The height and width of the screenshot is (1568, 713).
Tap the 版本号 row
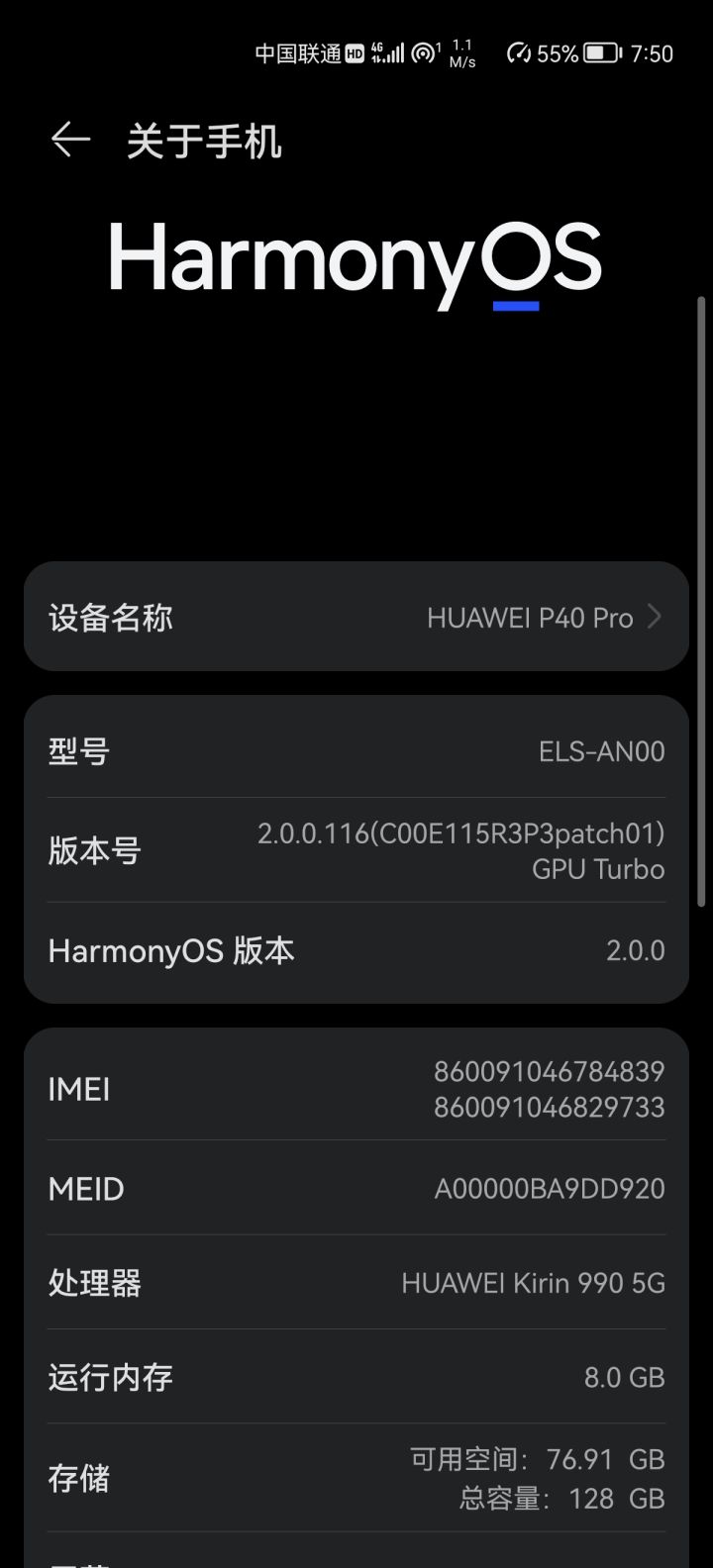(356, 850)
